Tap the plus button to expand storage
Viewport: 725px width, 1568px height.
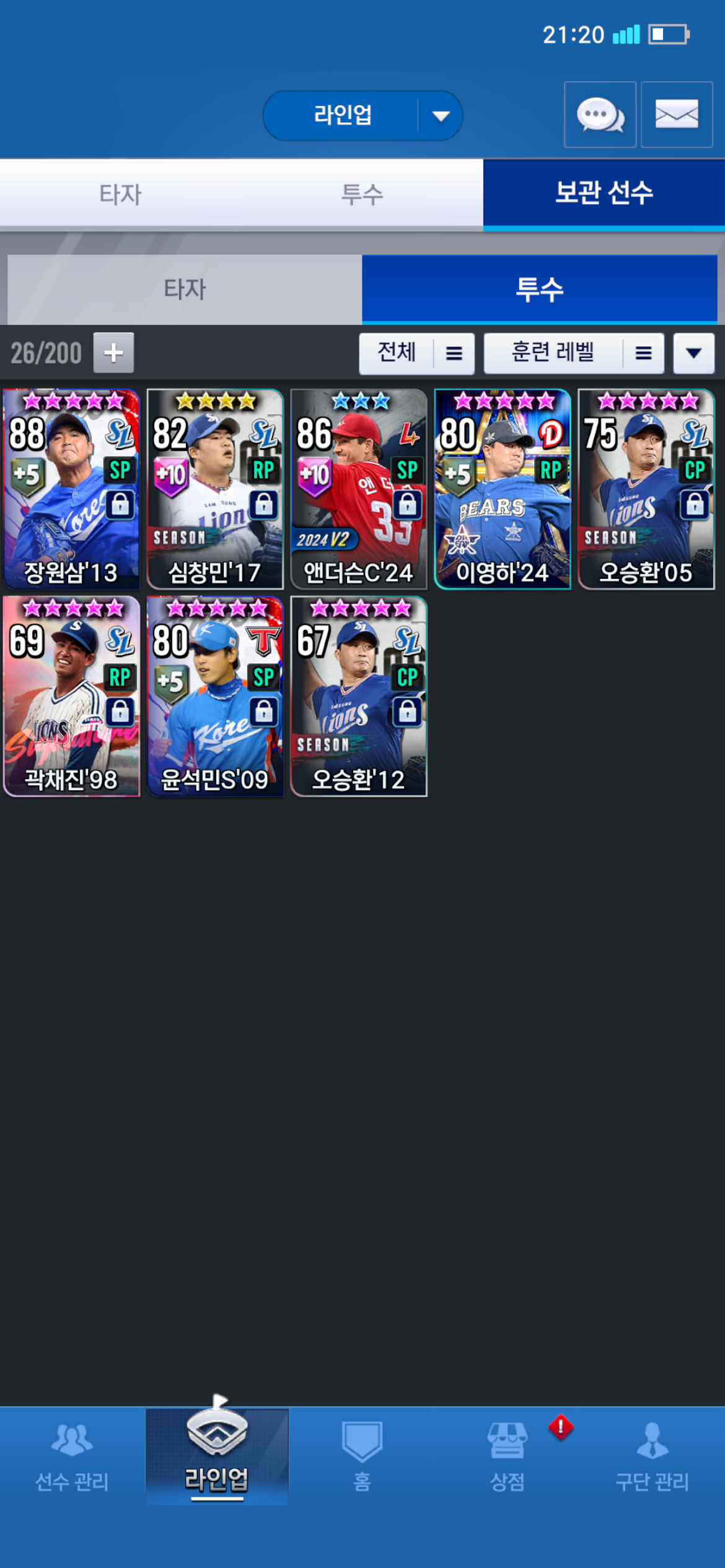point(113,353)
